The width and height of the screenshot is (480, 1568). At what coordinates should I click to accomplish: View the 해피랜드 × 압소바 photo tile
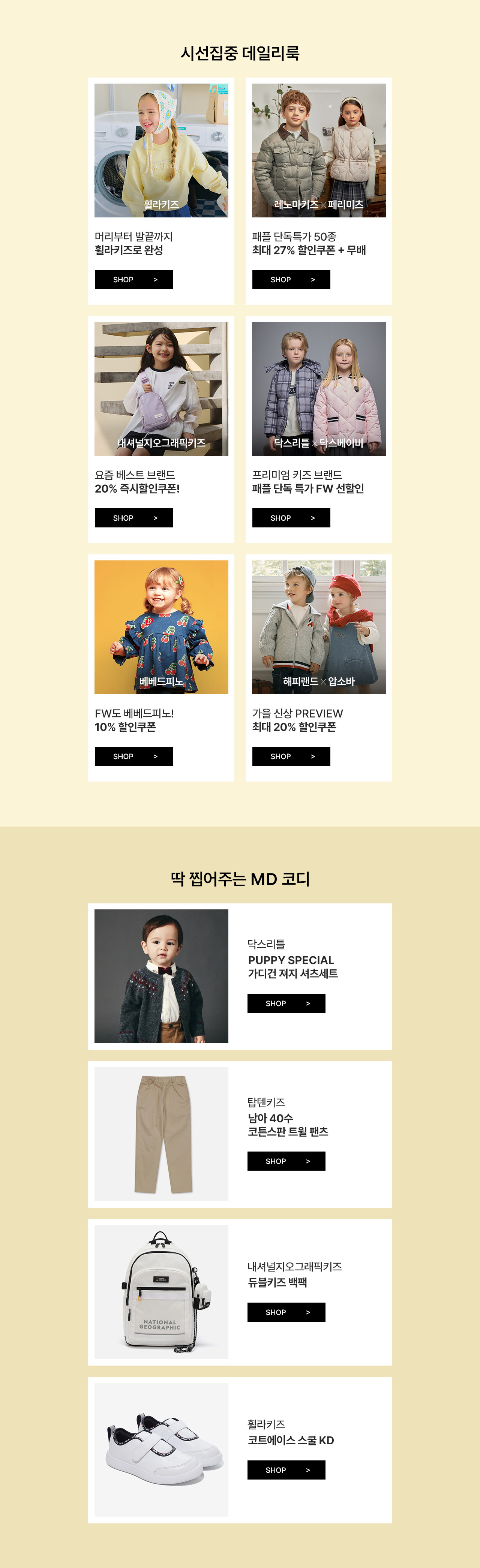click(319, 627)
